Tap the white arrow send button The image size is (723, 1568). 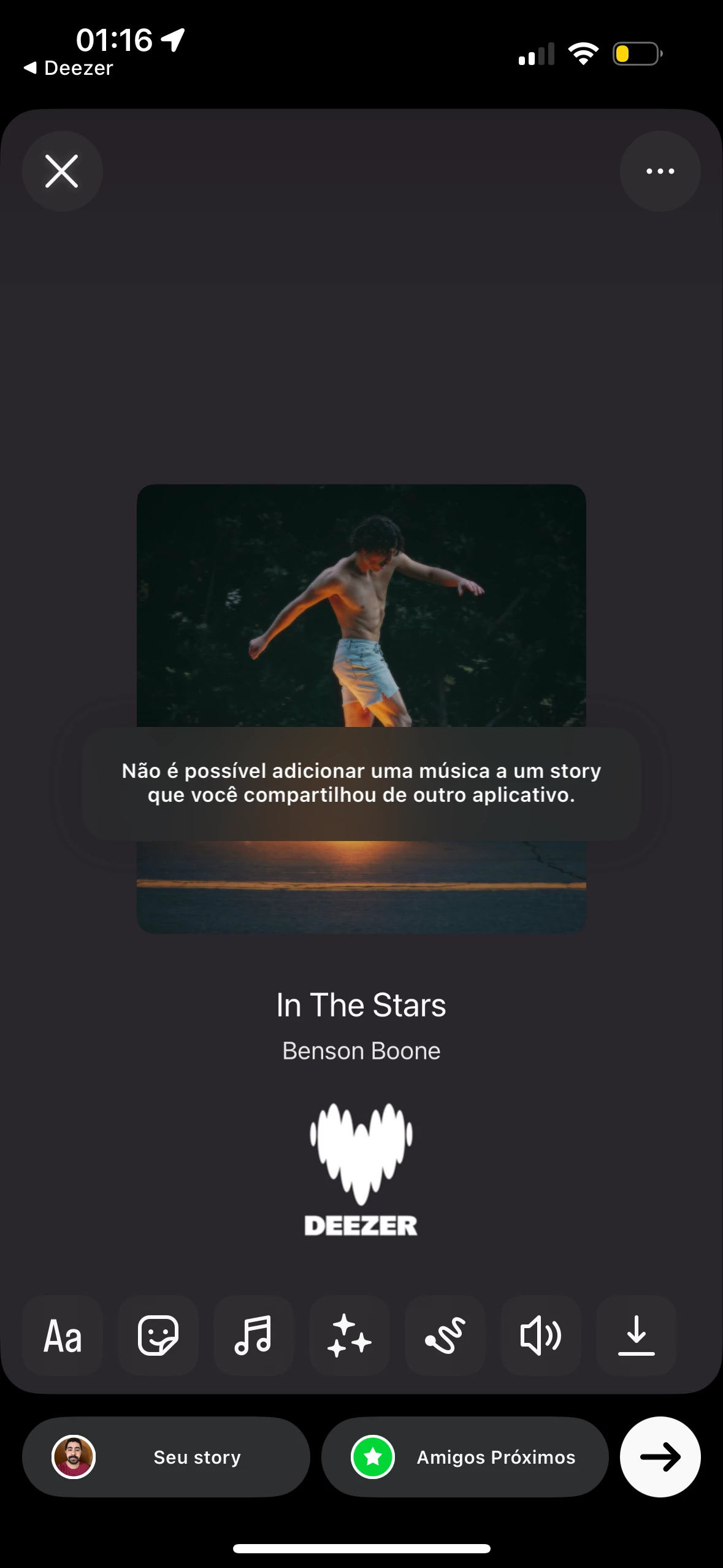(x=660, y=1457)
